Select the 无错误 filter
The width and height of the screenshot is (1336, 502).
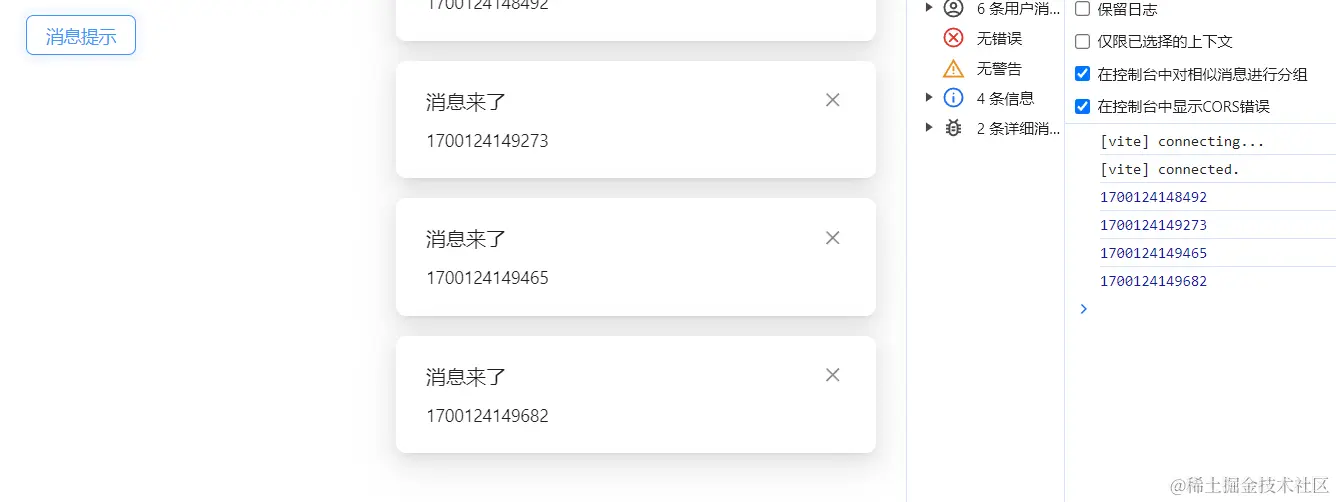(x=998, y=38)
